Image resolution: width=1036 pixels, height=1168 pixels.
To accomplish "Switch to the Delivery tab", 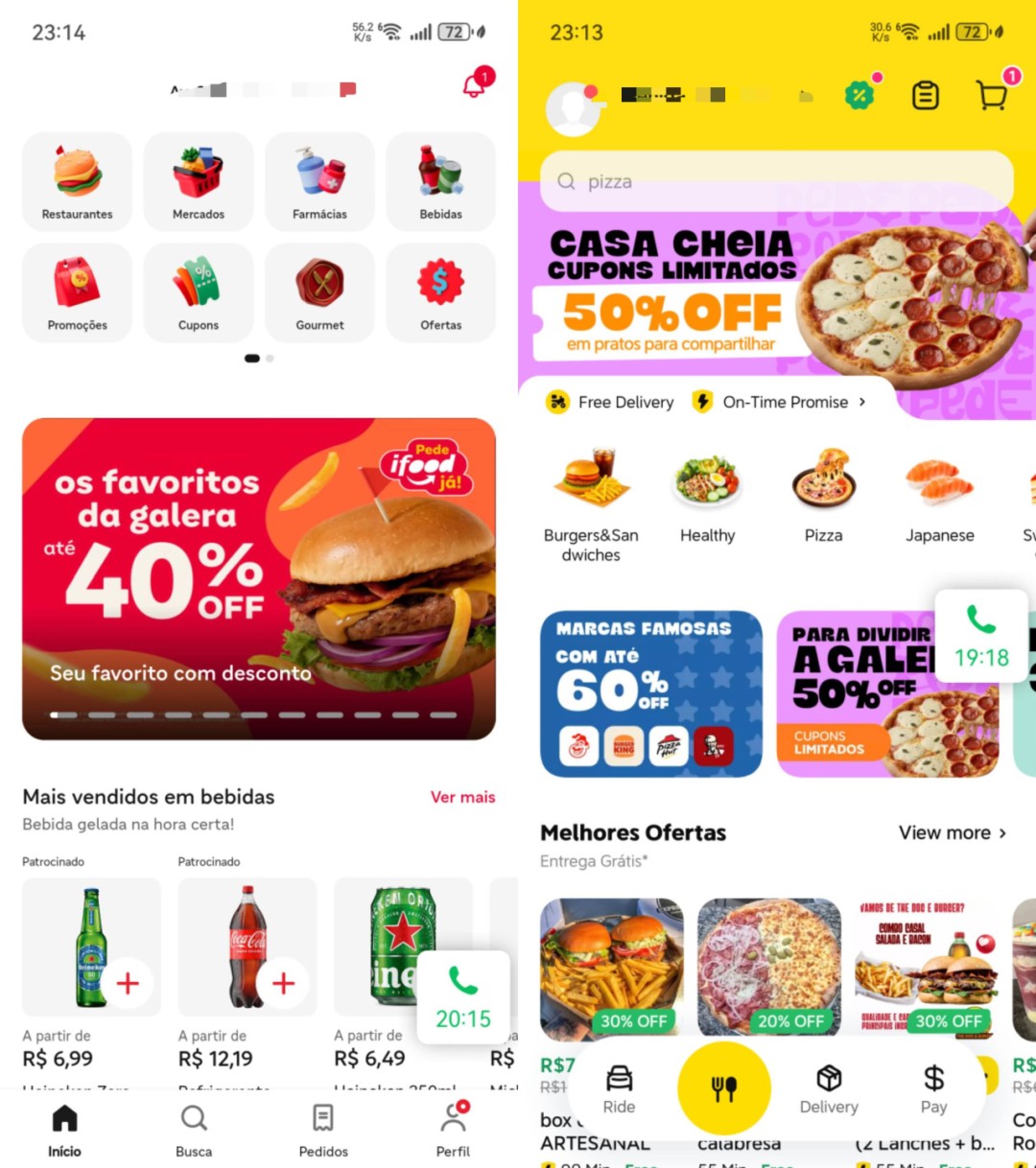I will tap(829, 1089).
